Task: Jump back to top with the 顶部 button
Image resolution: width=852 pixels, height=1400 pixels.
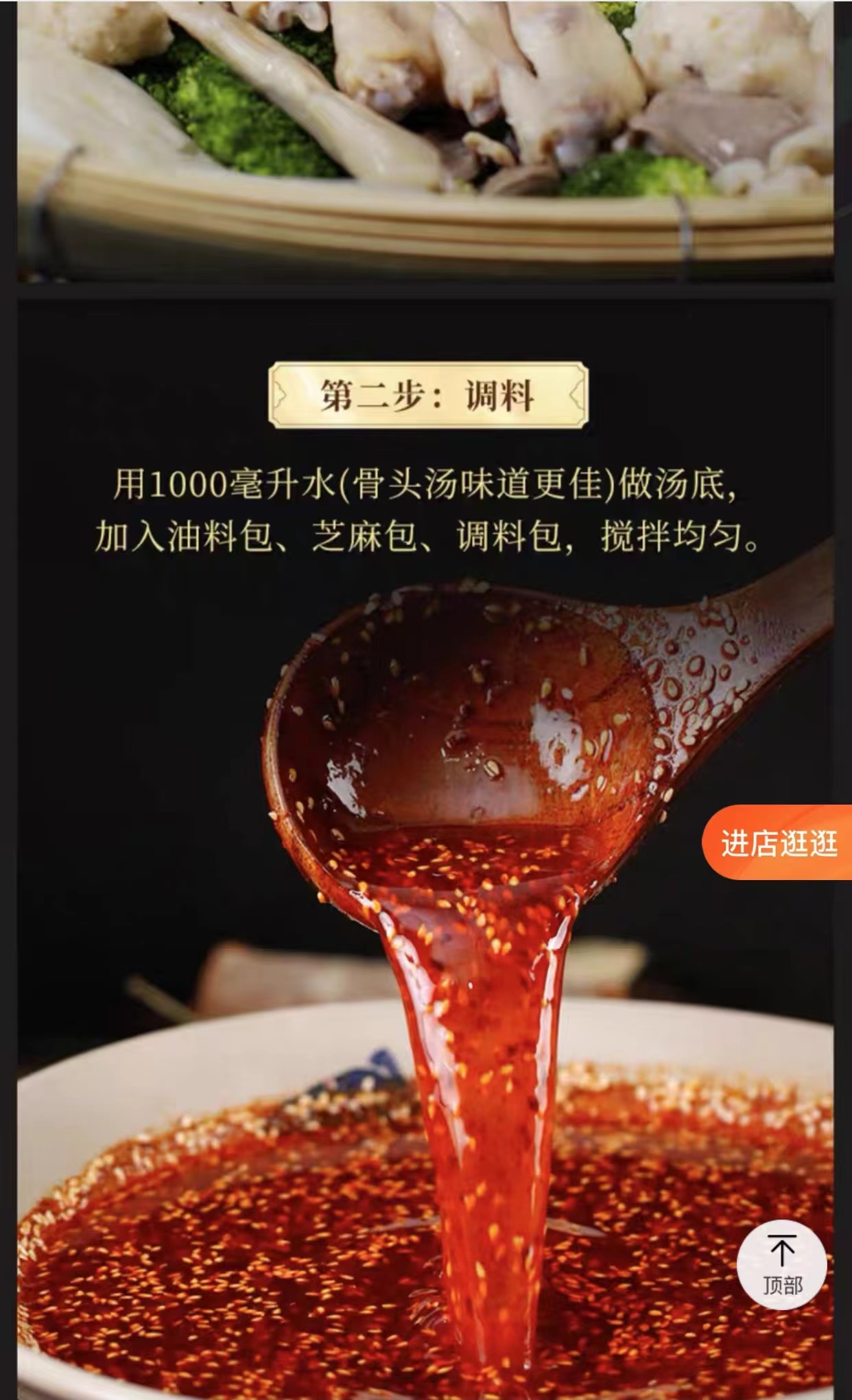Action: click(781, 1264)
